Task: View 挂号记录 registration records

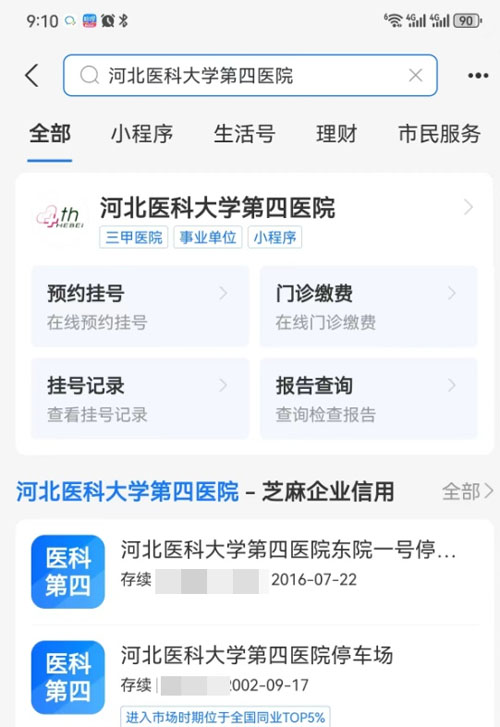Action: tap(140, 398)
